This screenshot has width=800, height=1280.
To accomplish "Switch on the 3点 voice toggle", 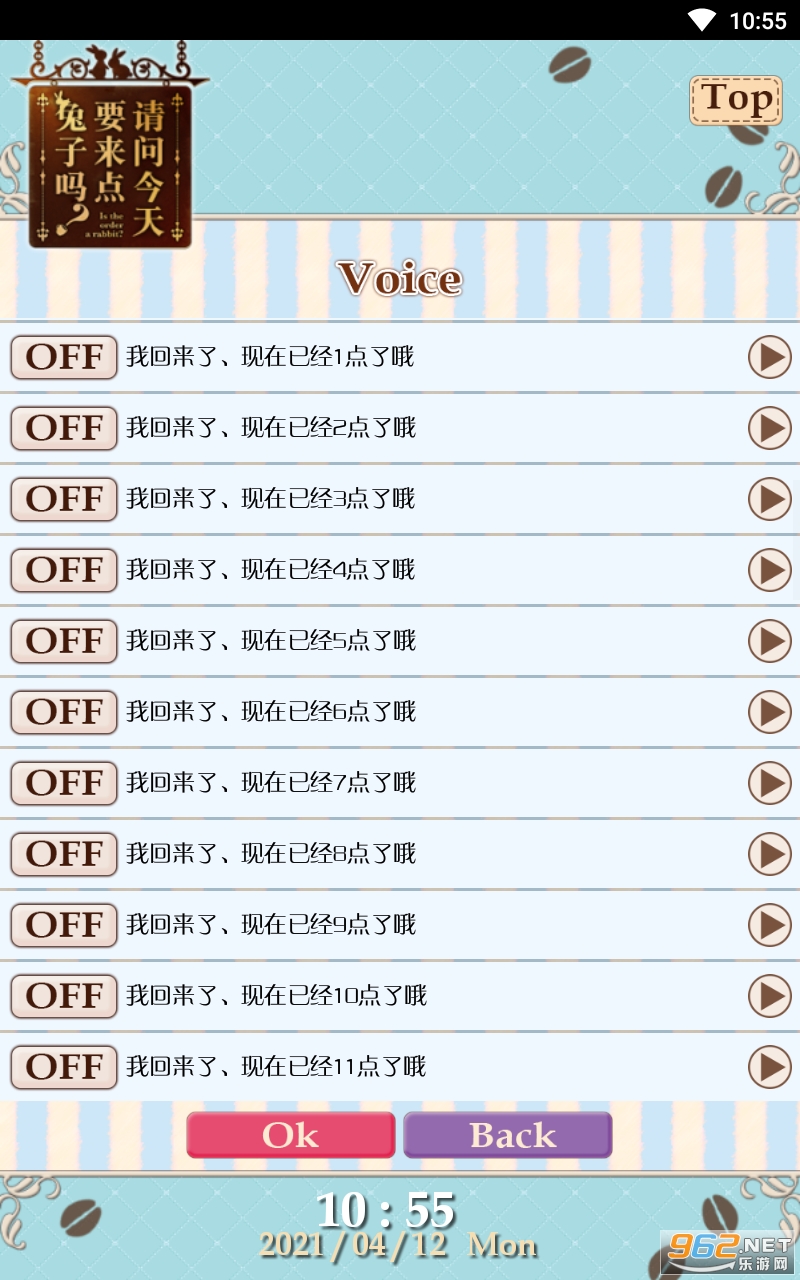I will pyautogui.click(x=64, y=499).
